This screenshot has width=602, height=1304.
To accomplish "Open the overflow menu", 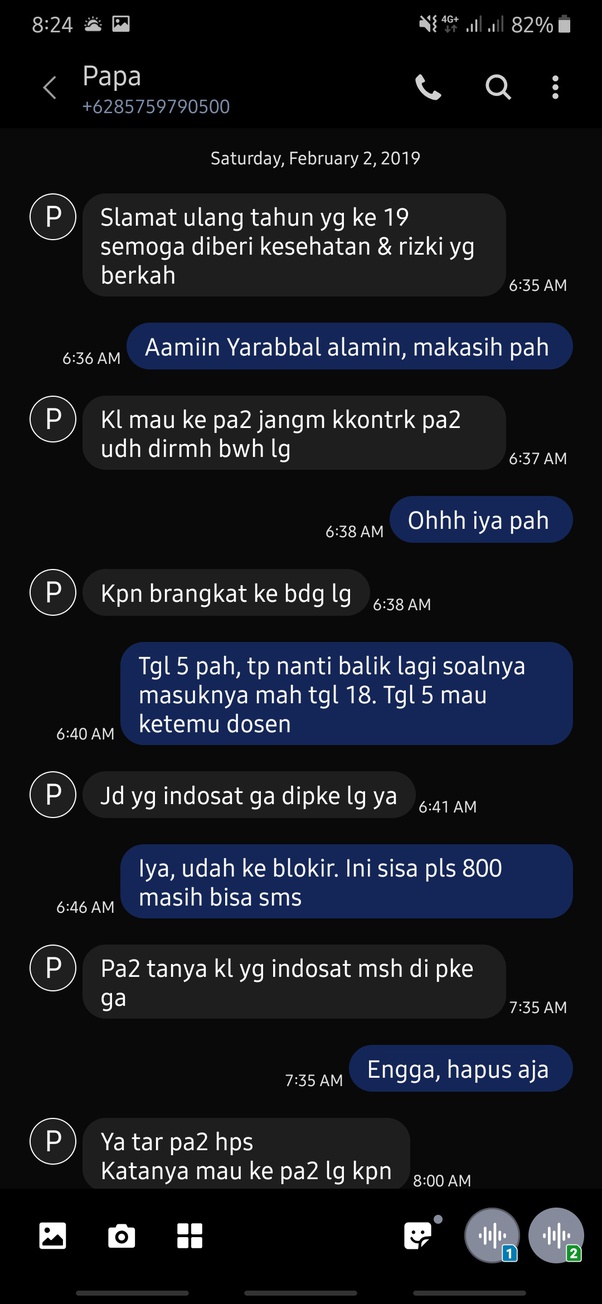I will 555,88.
